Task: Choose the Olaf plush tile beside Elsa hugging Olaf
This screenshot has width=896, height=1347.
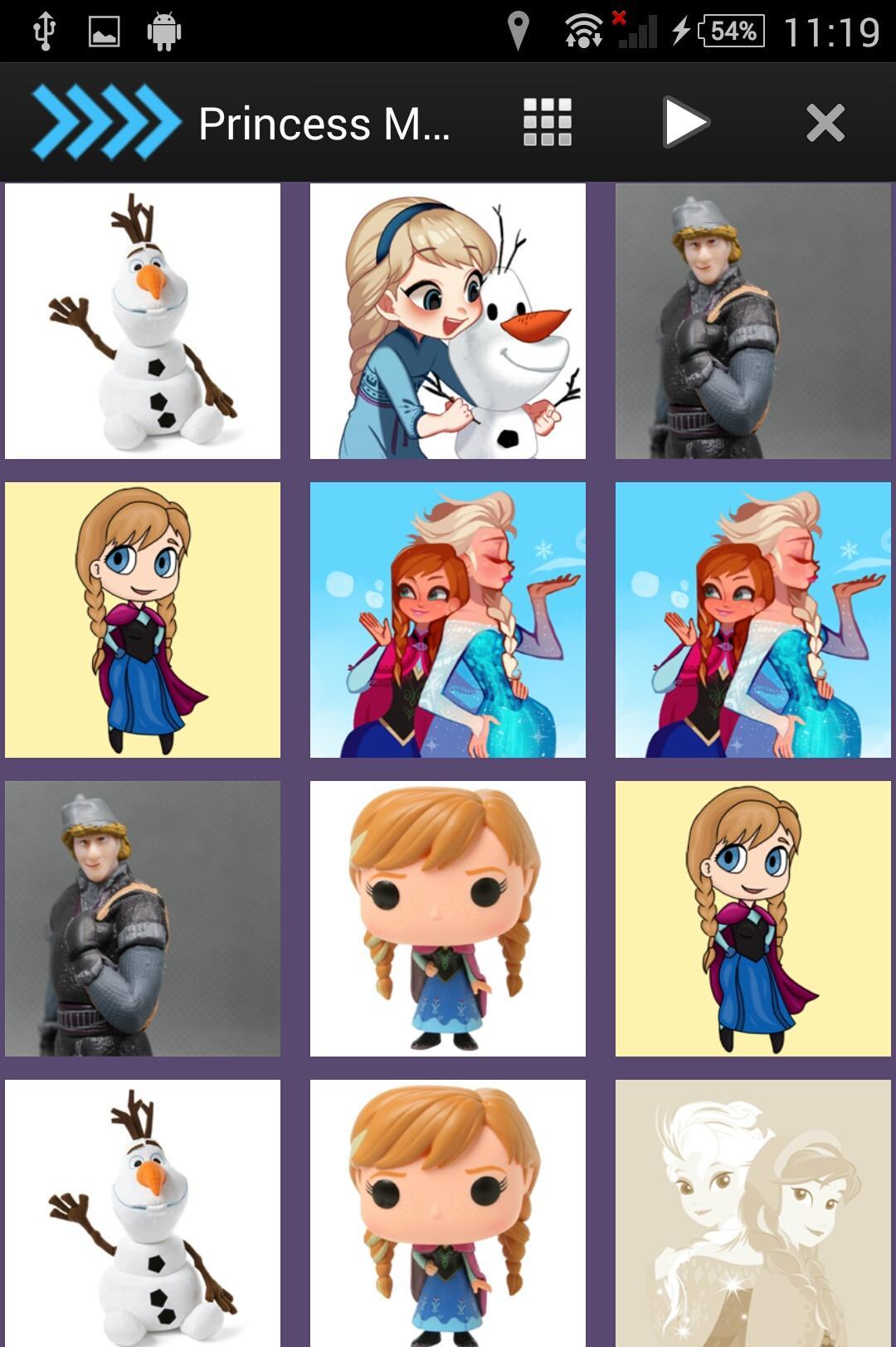Action: tap(143, 321)
